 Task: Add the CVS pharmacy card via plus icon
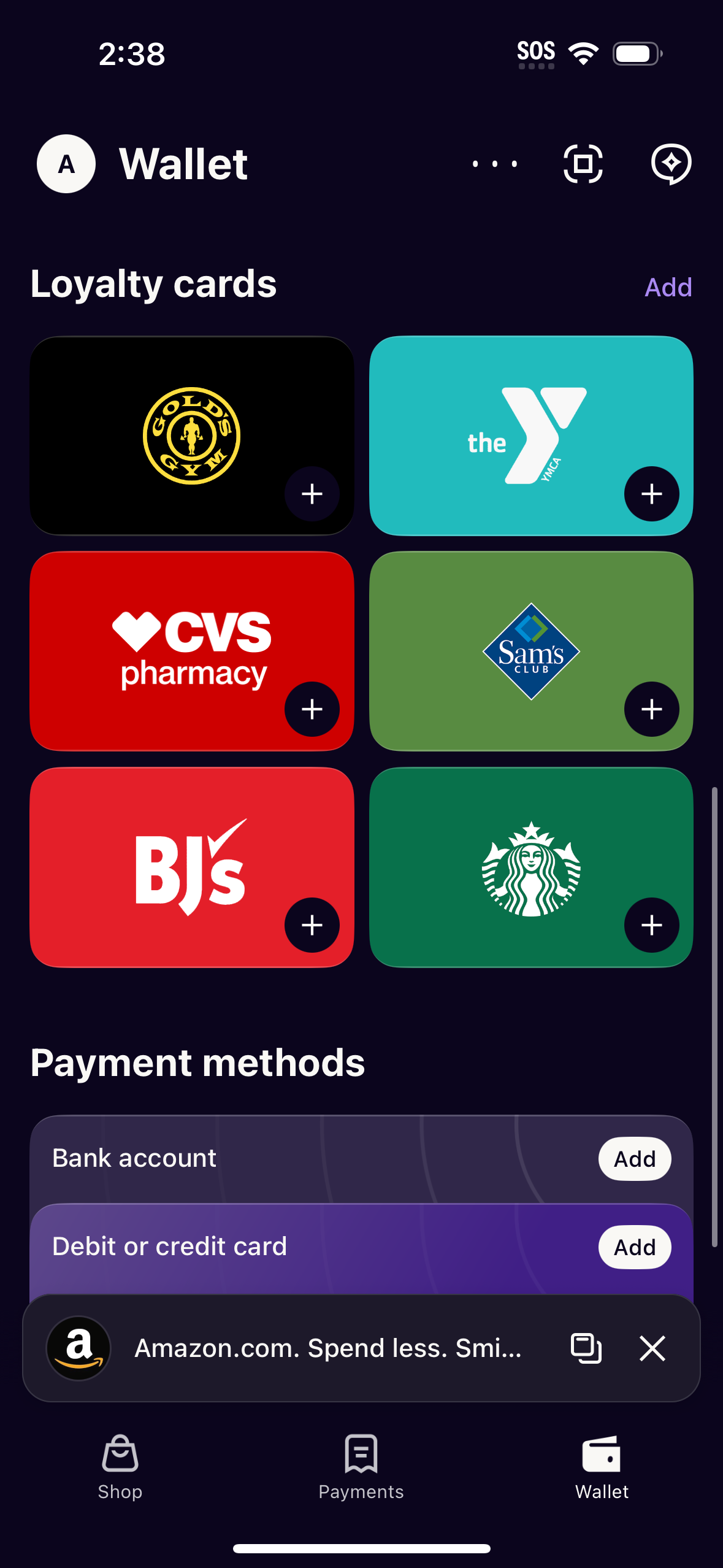point(313,710)
